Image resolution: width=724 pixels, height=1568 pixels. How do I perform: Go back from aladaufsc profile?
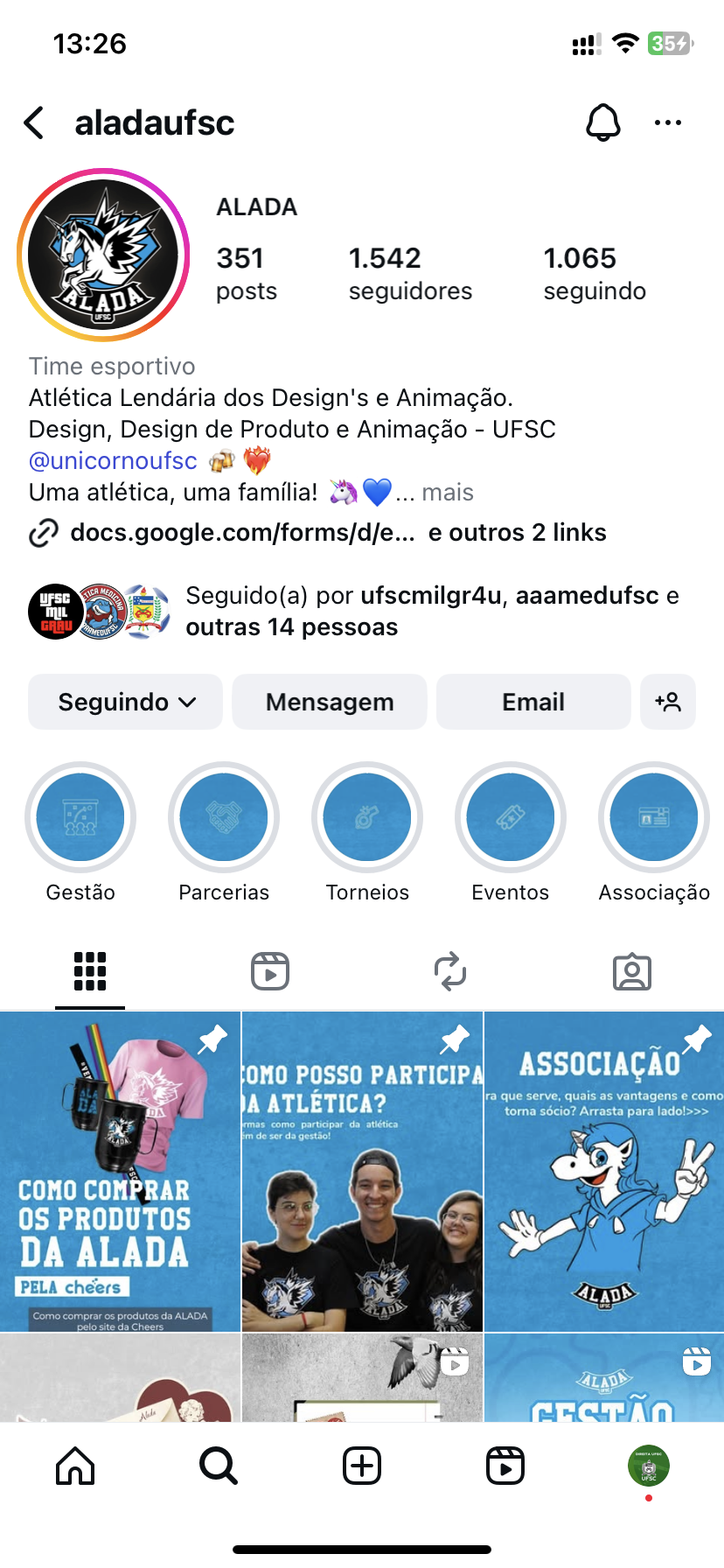pos(34,123)
